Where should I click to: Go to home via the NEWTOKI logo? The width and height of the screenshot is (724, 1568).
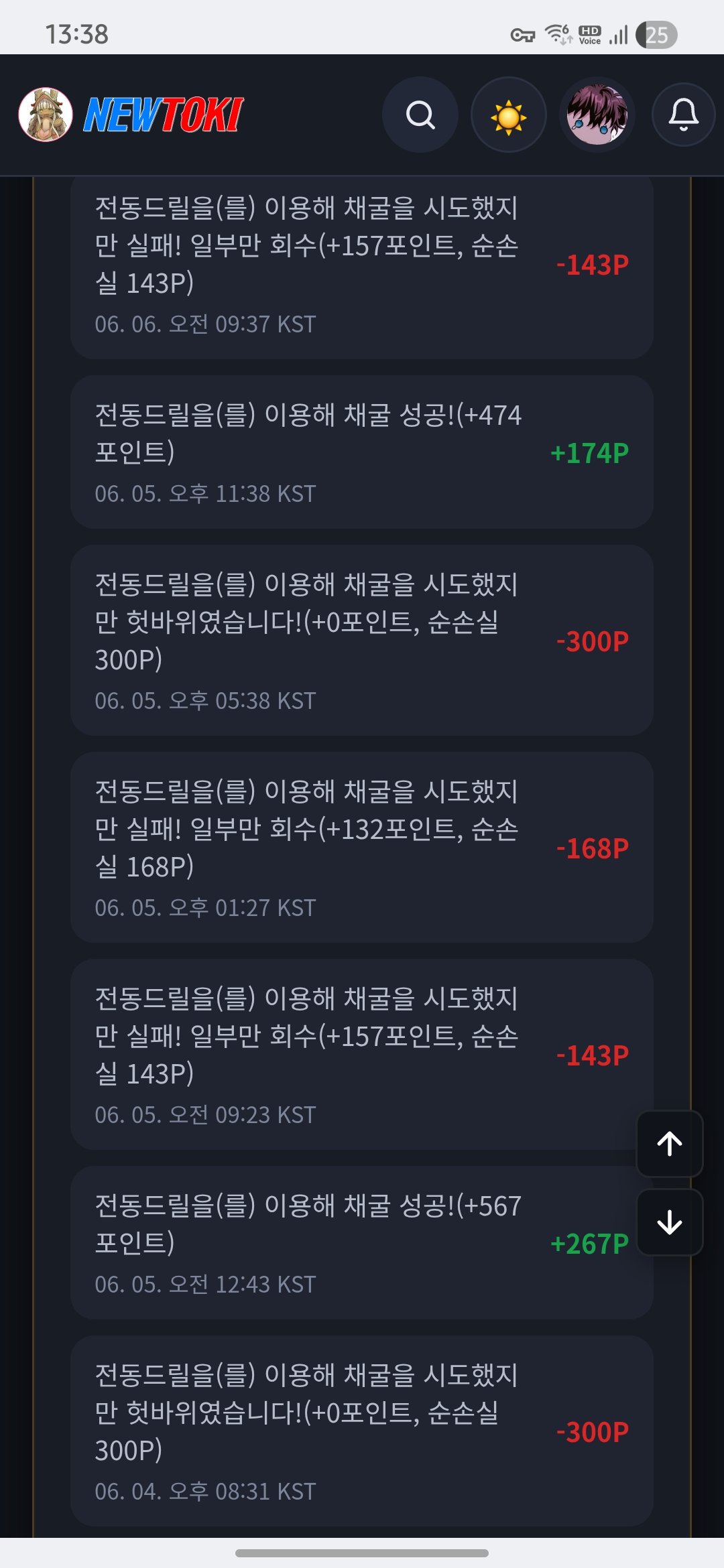162,115
